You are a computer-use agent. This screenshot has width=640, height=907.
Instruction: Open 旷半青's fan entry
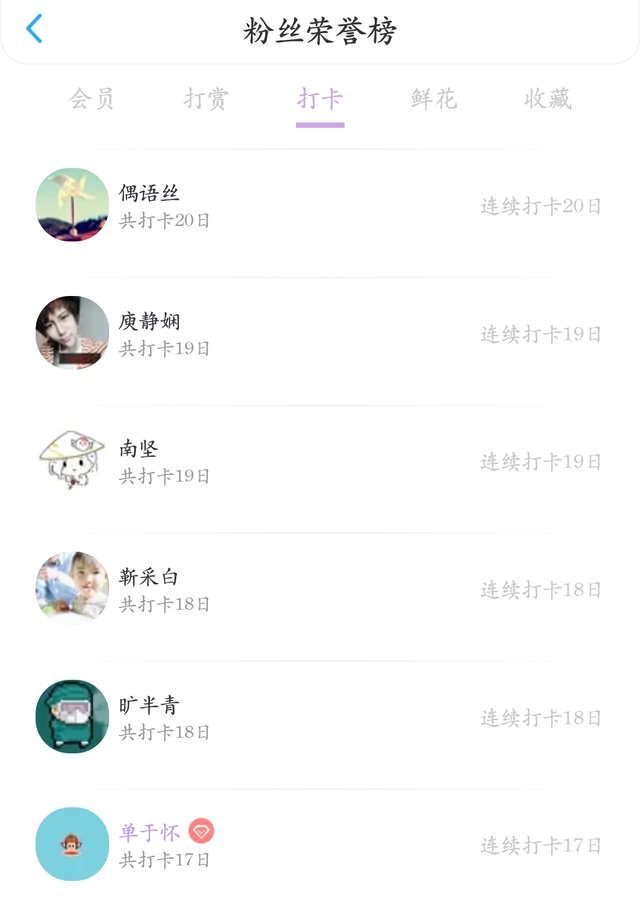tap(320, 717)
